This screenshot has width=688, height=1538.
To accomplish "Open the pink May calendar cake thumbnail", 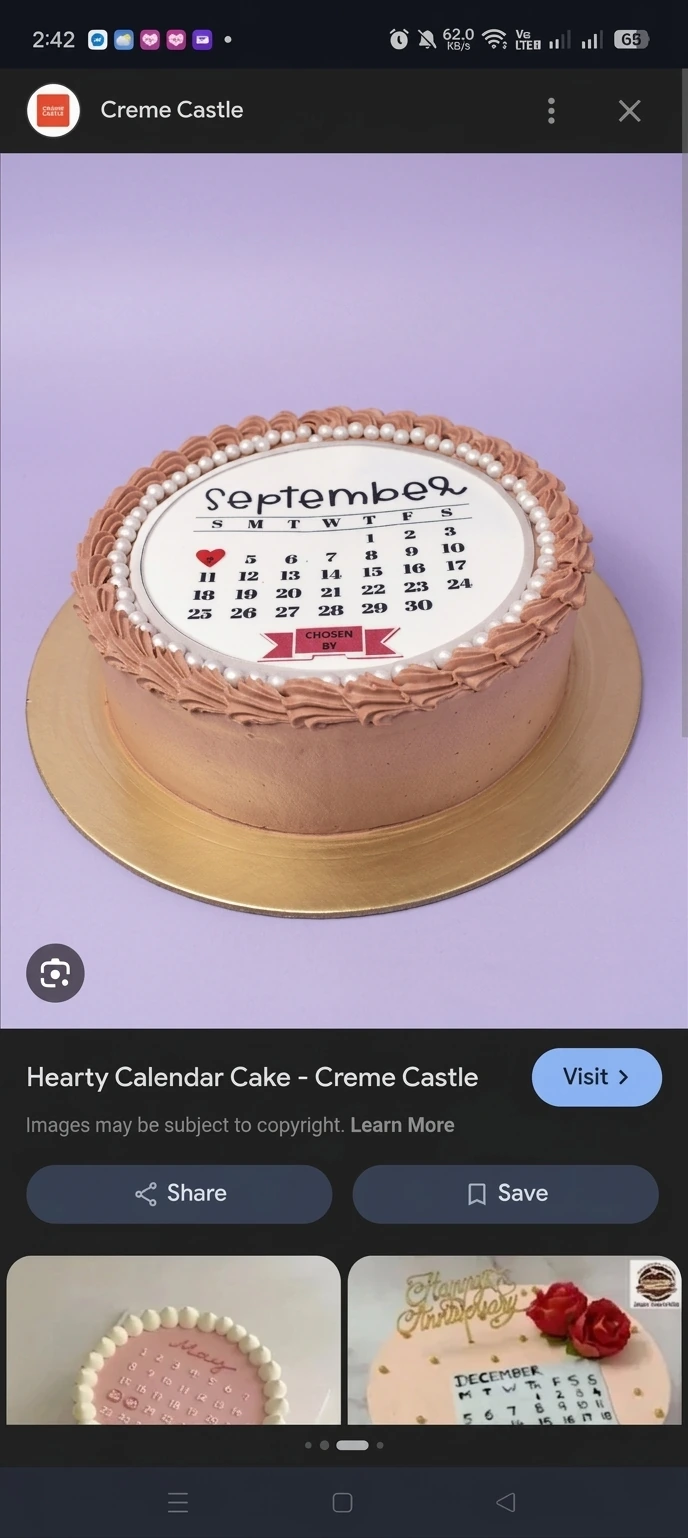I will coord(174,1340).
